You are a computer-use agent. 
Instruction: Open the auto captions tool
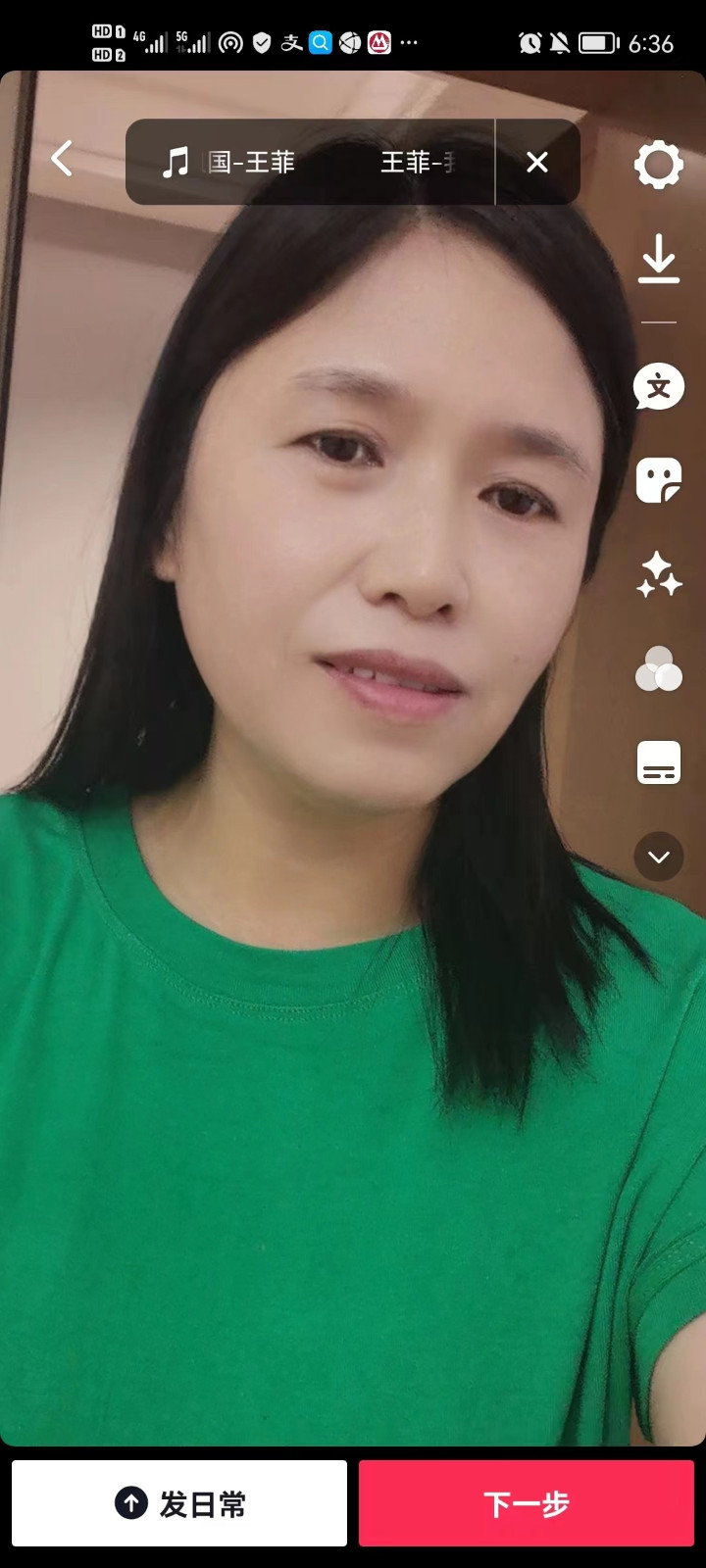658,762
